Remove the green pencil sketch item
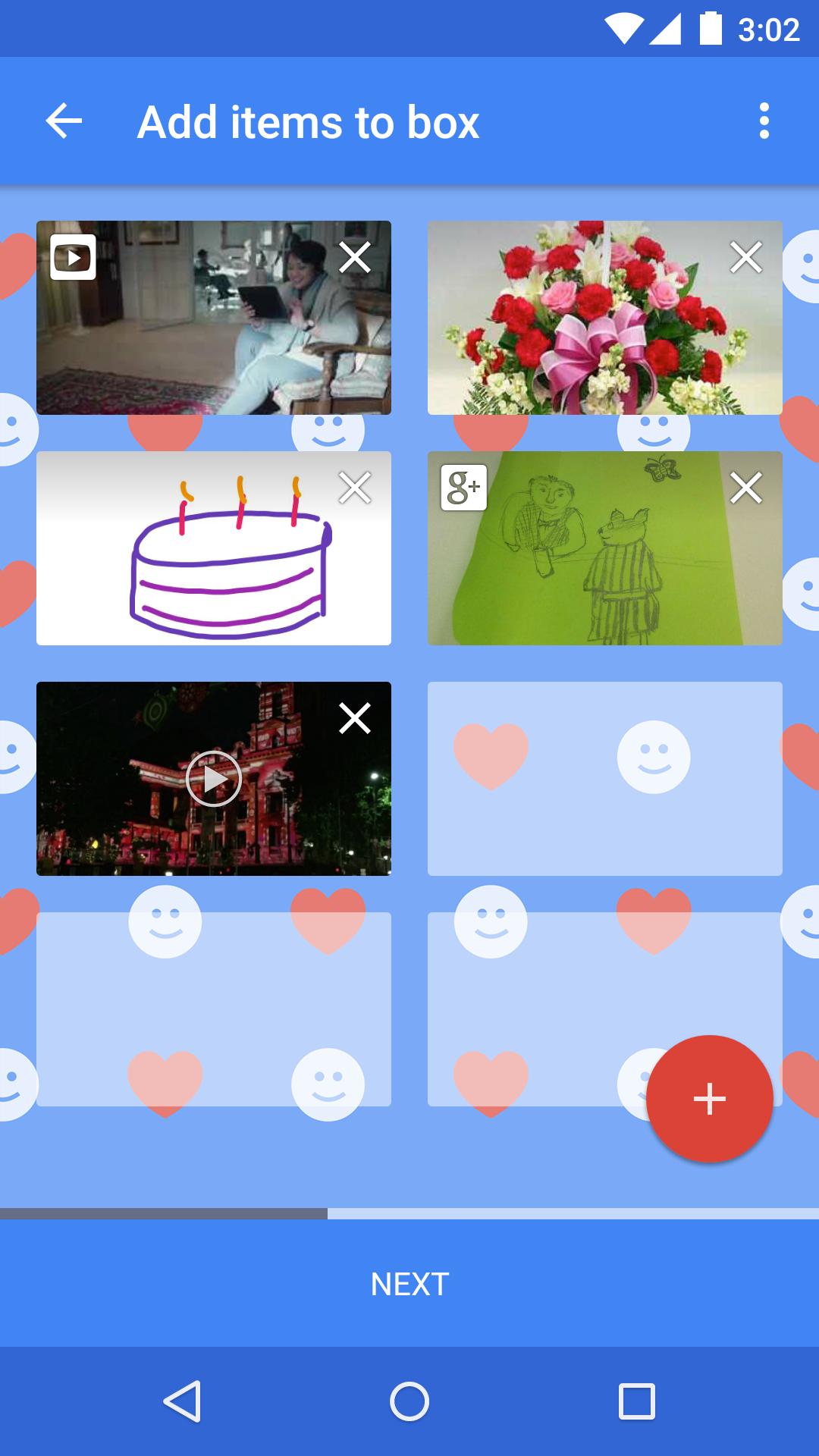This screenshot has height=1456, width=819. pyautogui.click(x=746, y=488)
